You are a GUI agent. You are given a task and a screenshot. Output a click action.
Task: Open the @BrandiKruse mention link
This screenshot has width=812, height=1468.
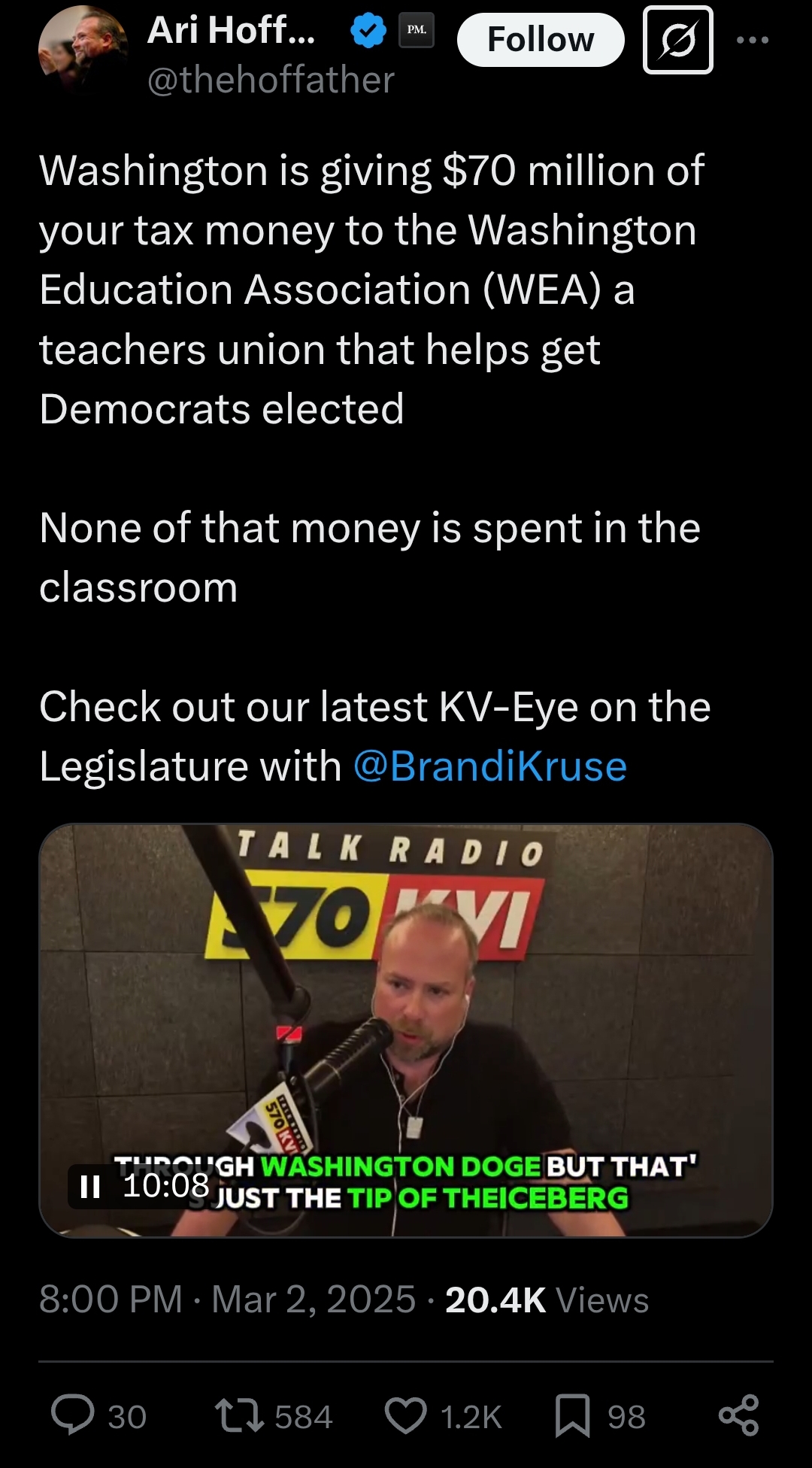click(489, 766)
